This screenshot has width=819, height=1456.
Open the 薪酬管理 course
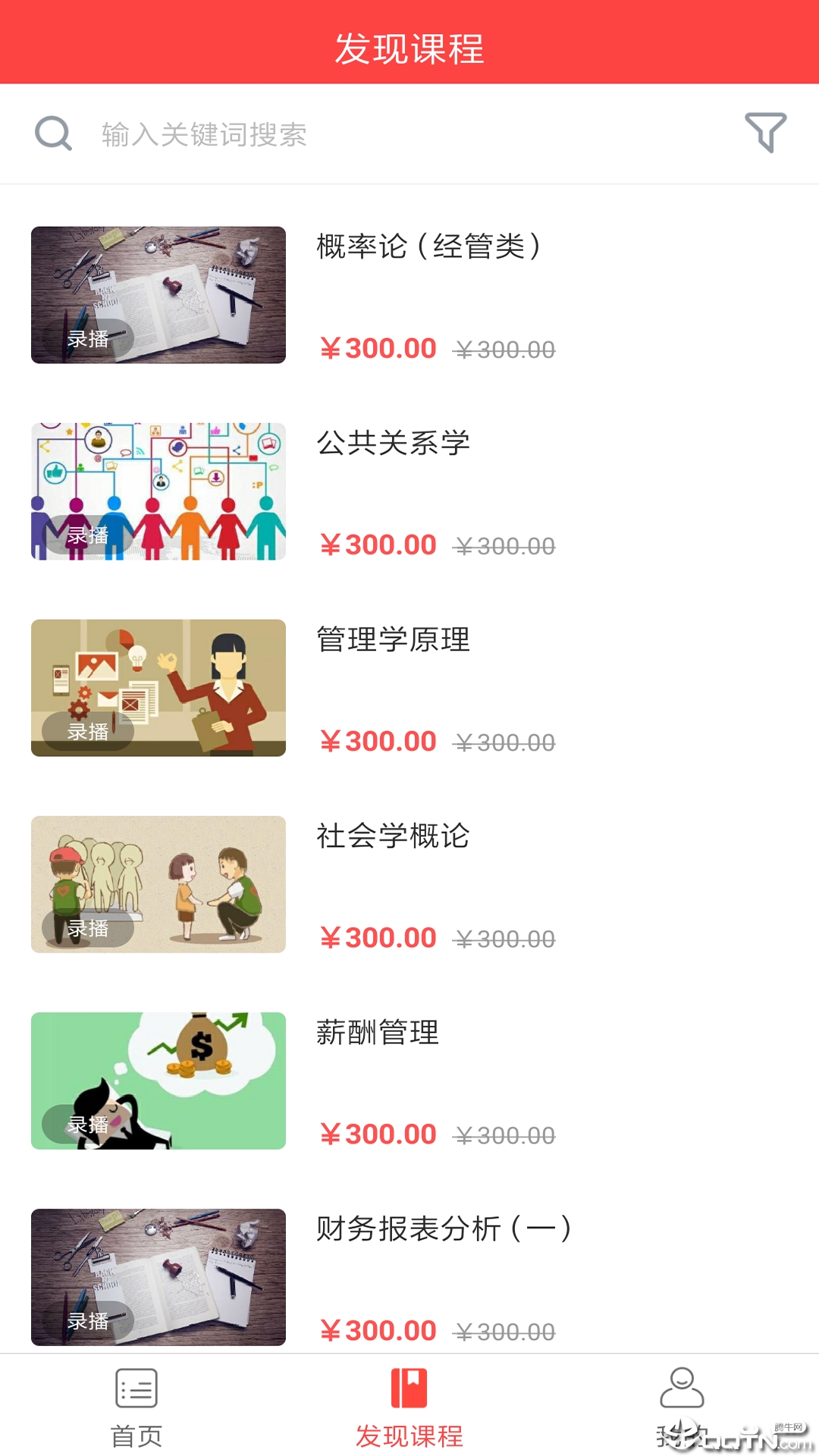tap(378, 1032)
